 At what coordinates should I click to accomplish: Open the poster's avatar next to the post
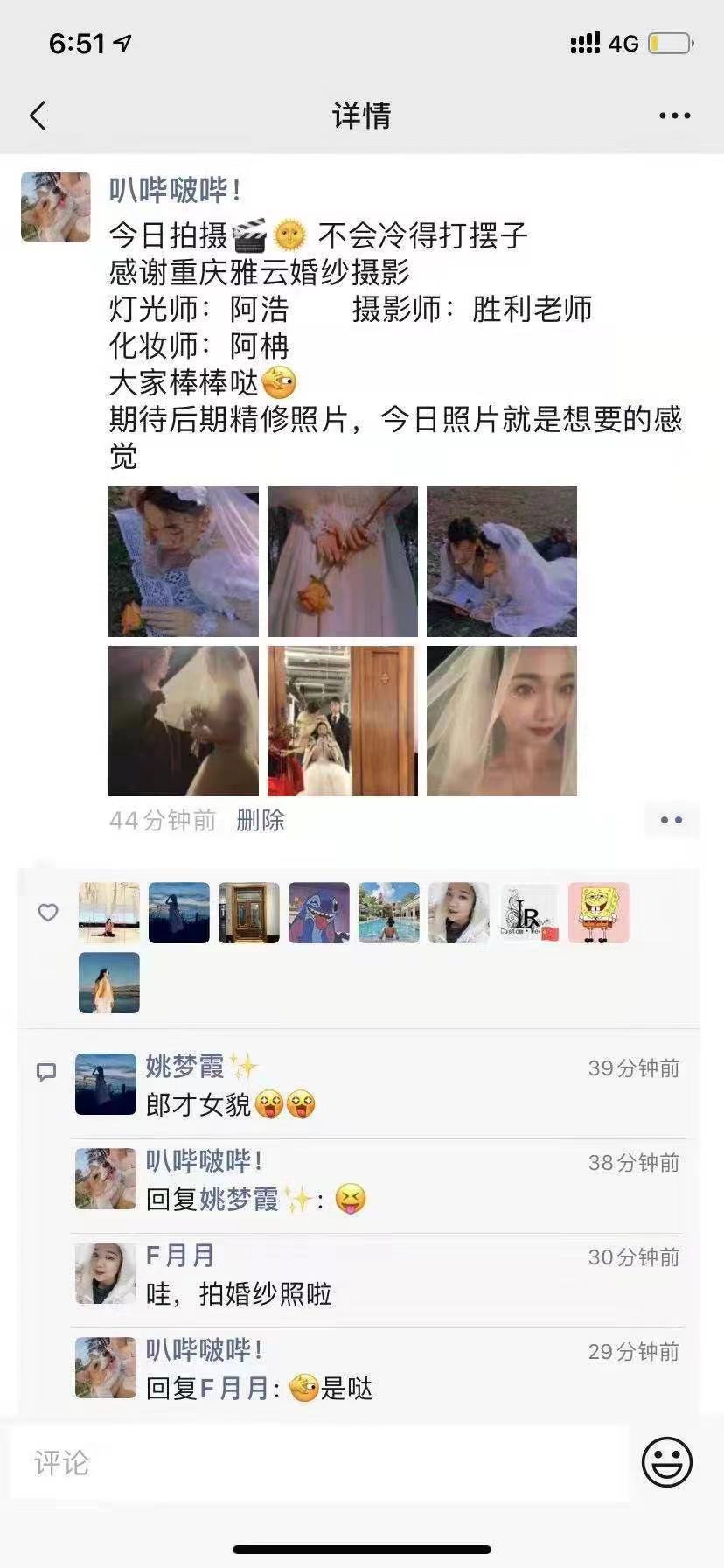tap(56, 206)
